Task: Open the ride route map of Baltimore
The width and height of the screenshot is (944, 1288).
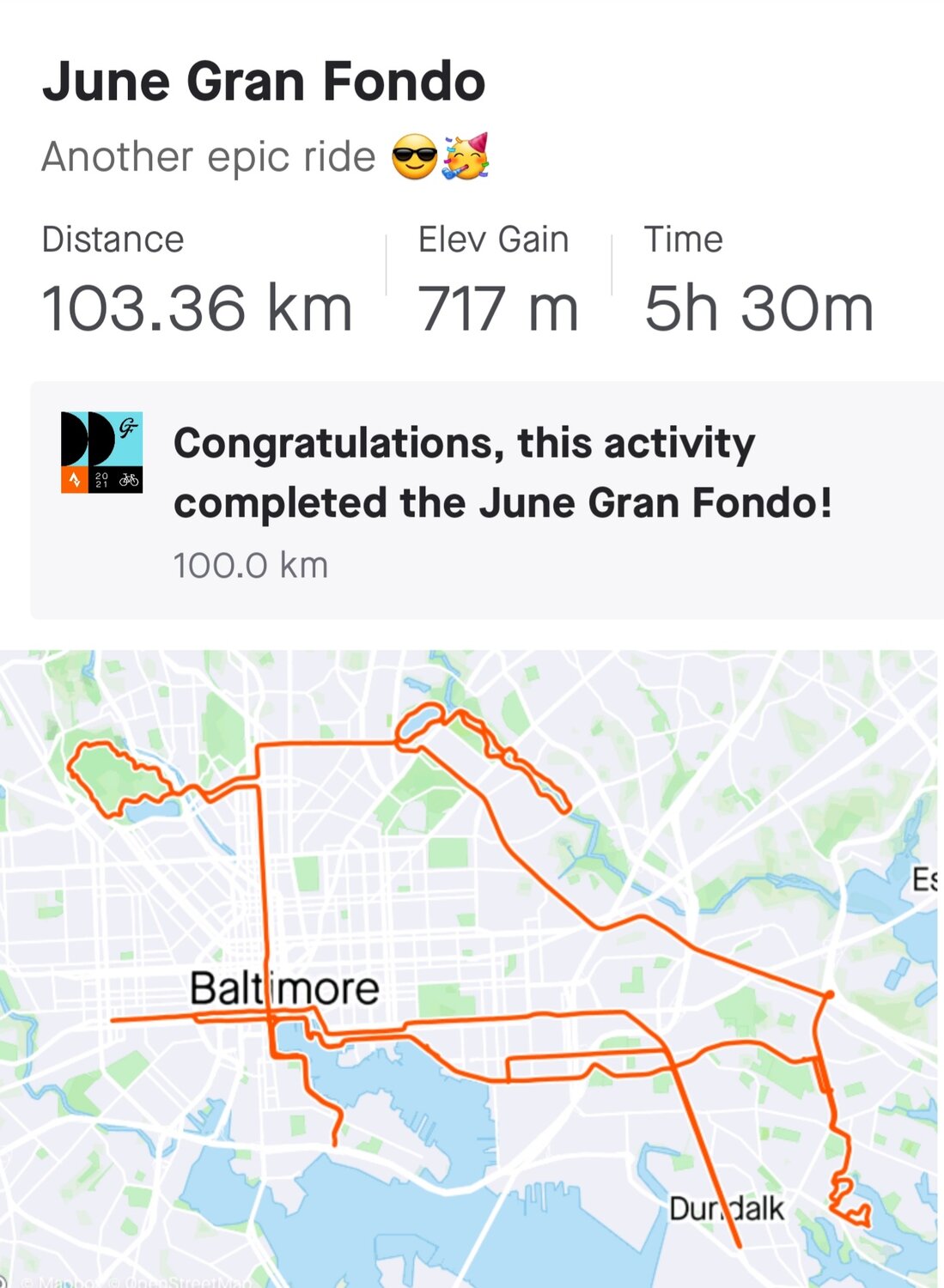Action: point(469,966)
